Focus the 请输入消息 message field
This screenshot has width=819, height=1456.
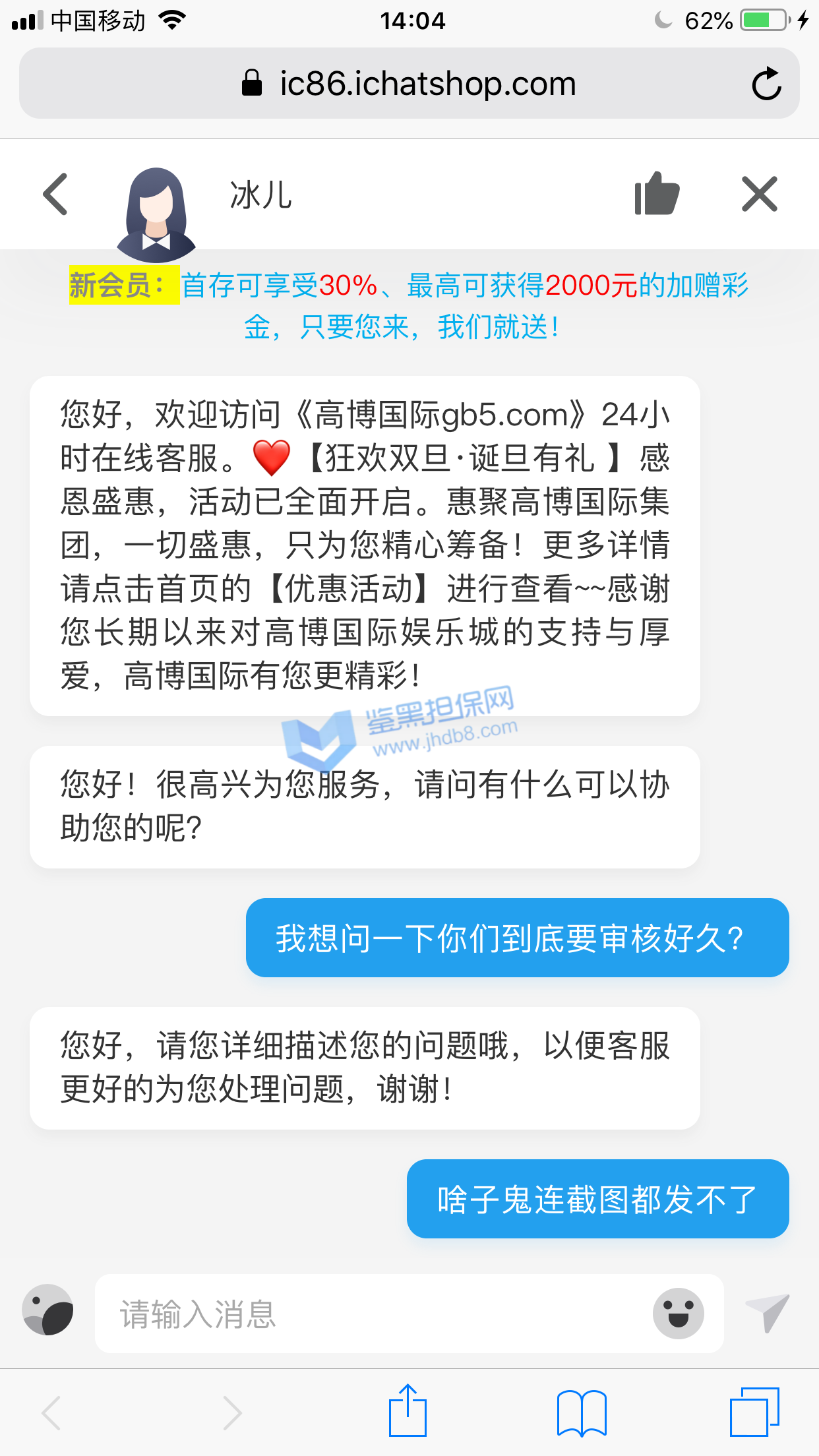pyautogui.click(x=369, y=1314)
